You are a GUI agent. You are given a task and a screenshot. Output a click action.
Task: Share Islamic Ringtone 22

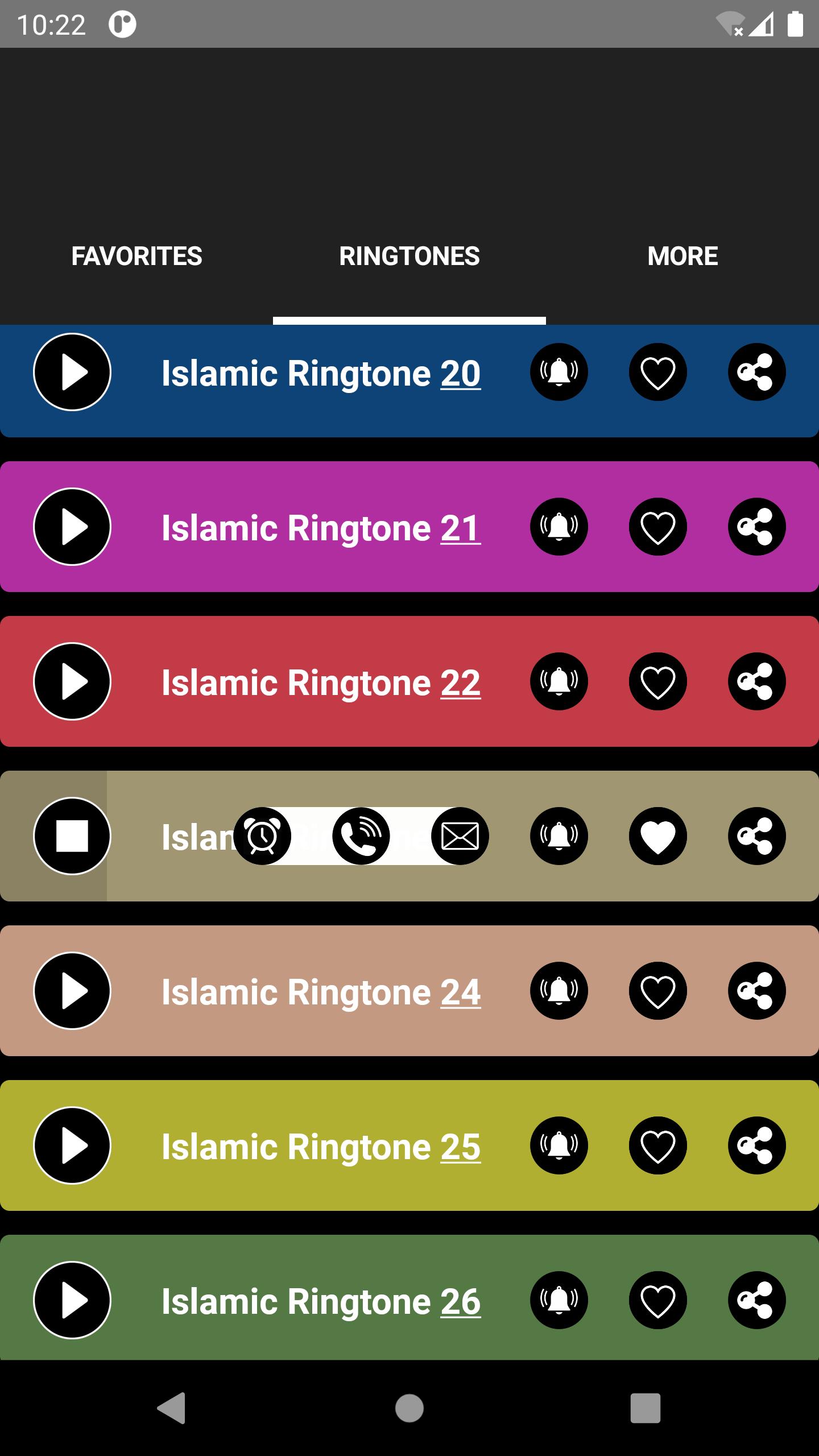pyautogui.click(x=756, y=681)
